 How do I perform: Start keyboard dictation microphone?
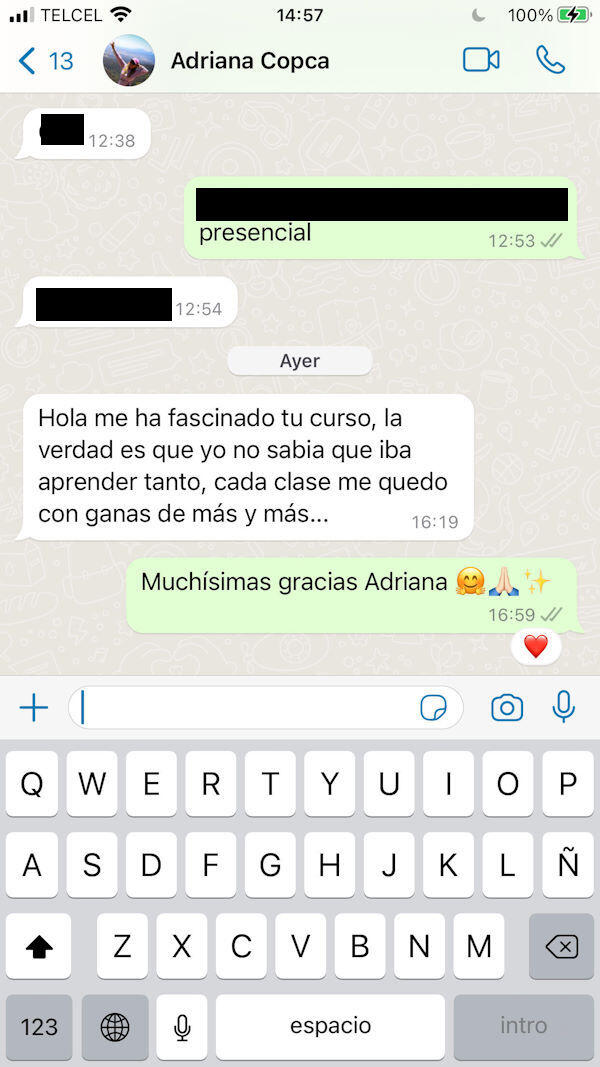pos(182,1026)
